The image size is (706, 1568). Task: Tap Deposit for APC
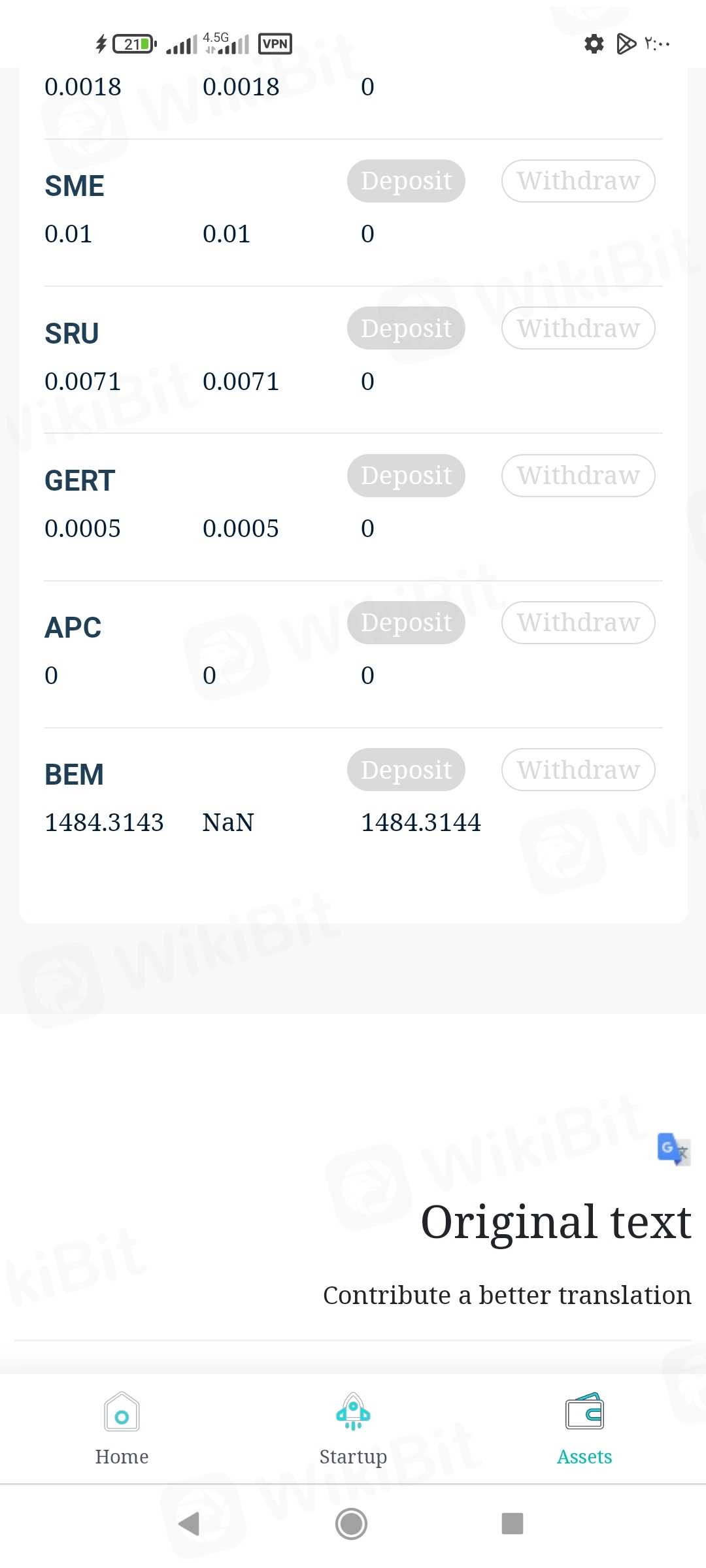406,623
